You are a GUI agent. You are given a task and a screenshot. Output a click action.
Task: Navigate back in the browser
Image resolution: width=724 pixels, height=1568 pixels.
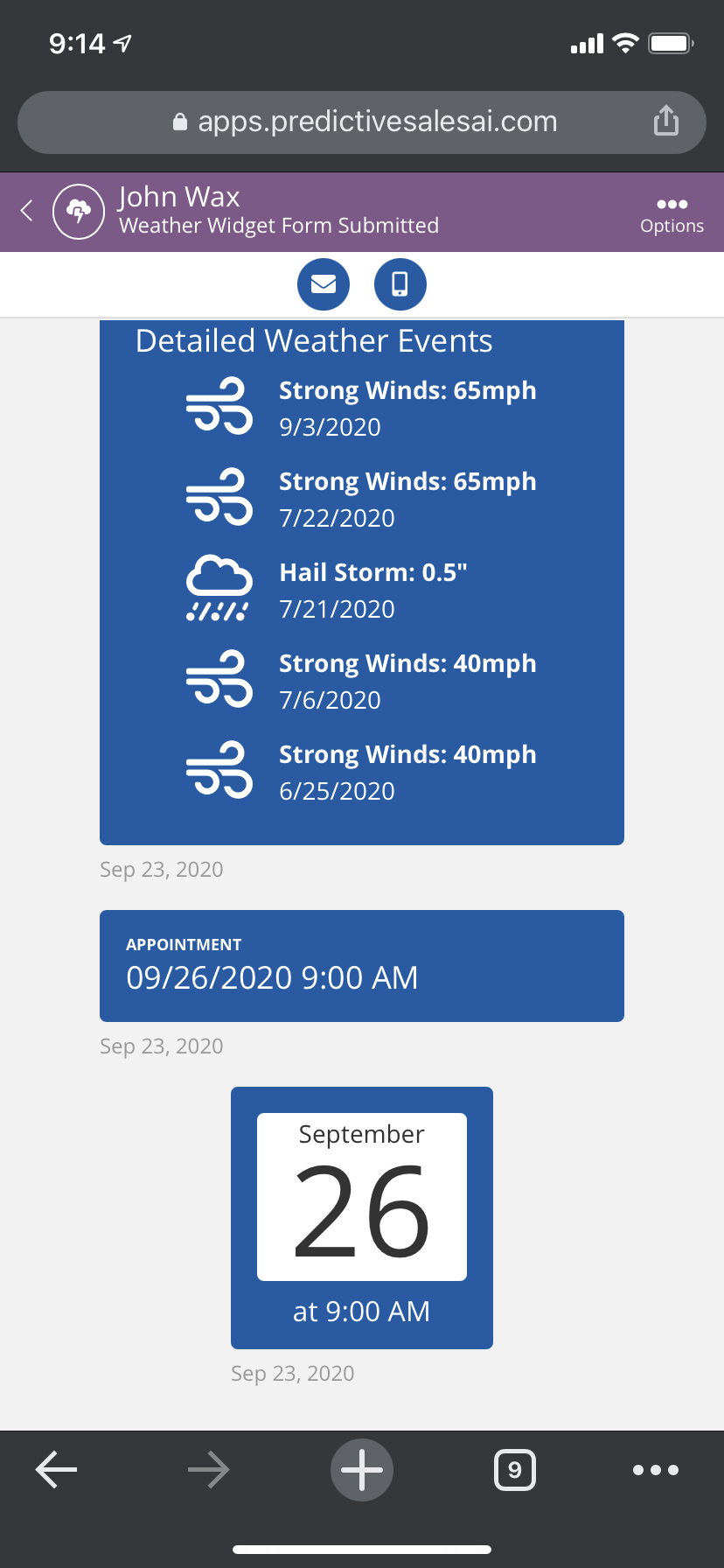pyautogui.click(x=57, y=1470)
